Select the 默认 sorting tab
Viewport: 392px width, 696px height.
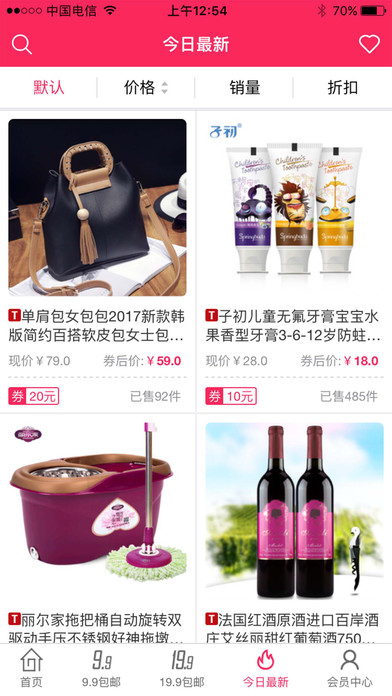[49, 87]
